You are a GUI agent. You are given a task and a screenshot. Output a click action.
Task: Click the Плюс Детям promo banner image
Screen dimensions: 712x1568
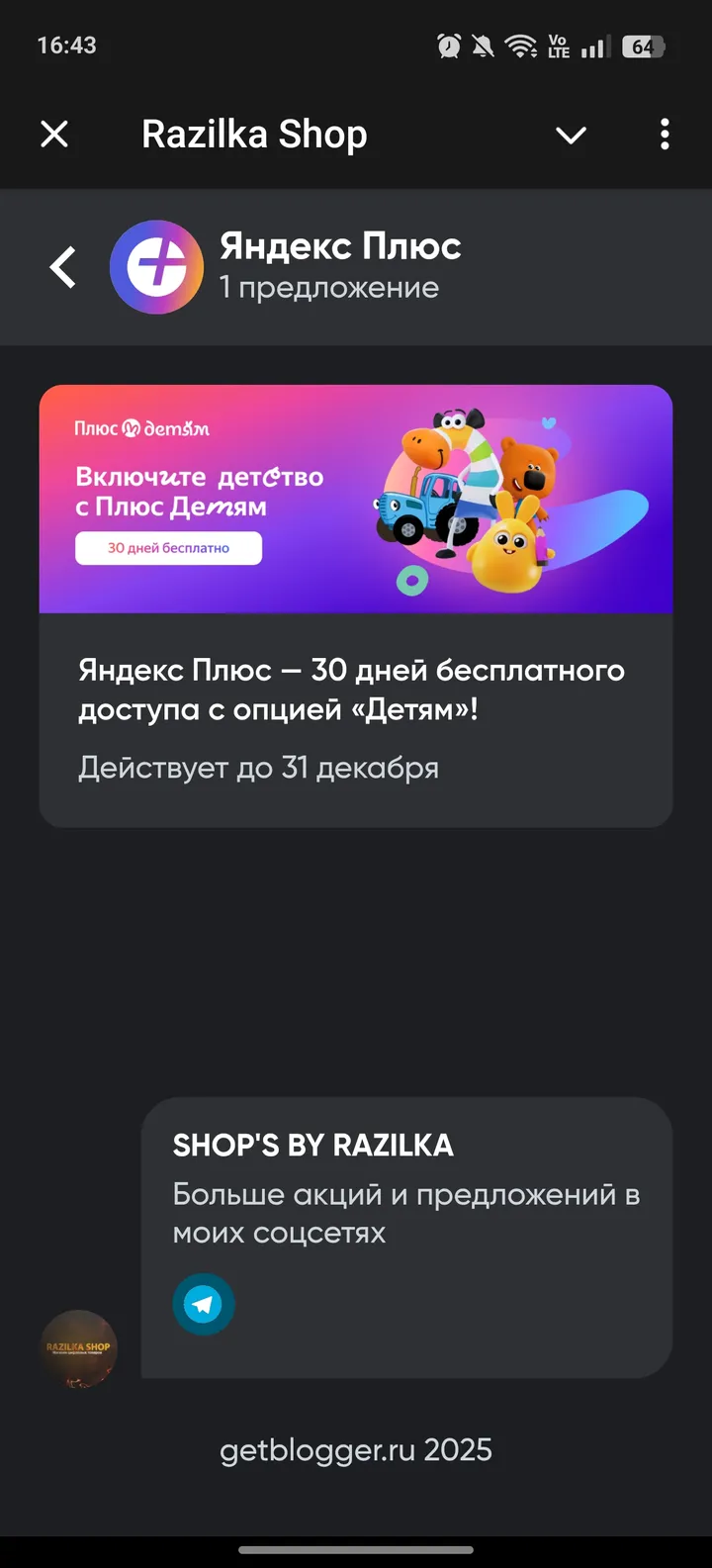click(x=355, y=499)
